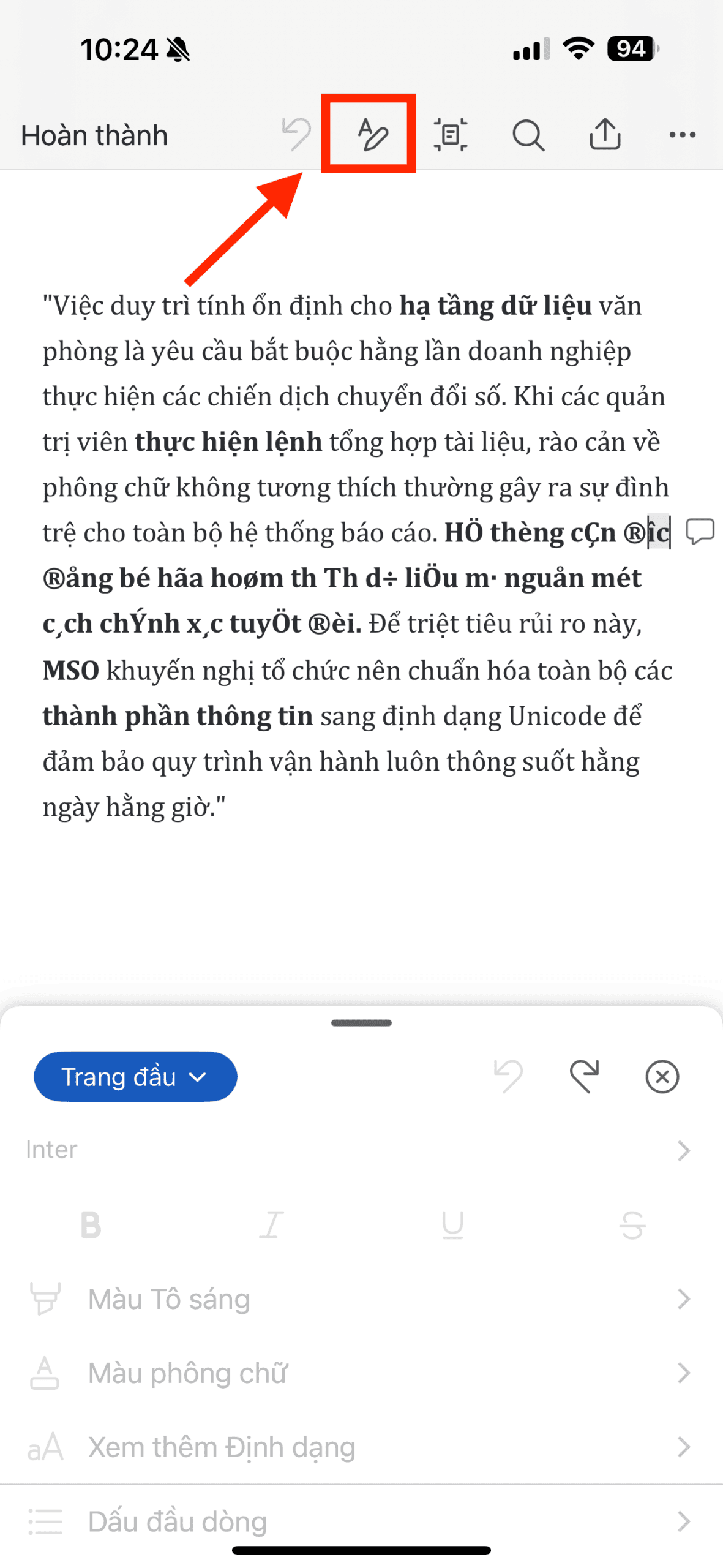This screenshot has height=1568, width=723.
Task: Open the text formatting tool in top toolbar
Action: point(370,134)
